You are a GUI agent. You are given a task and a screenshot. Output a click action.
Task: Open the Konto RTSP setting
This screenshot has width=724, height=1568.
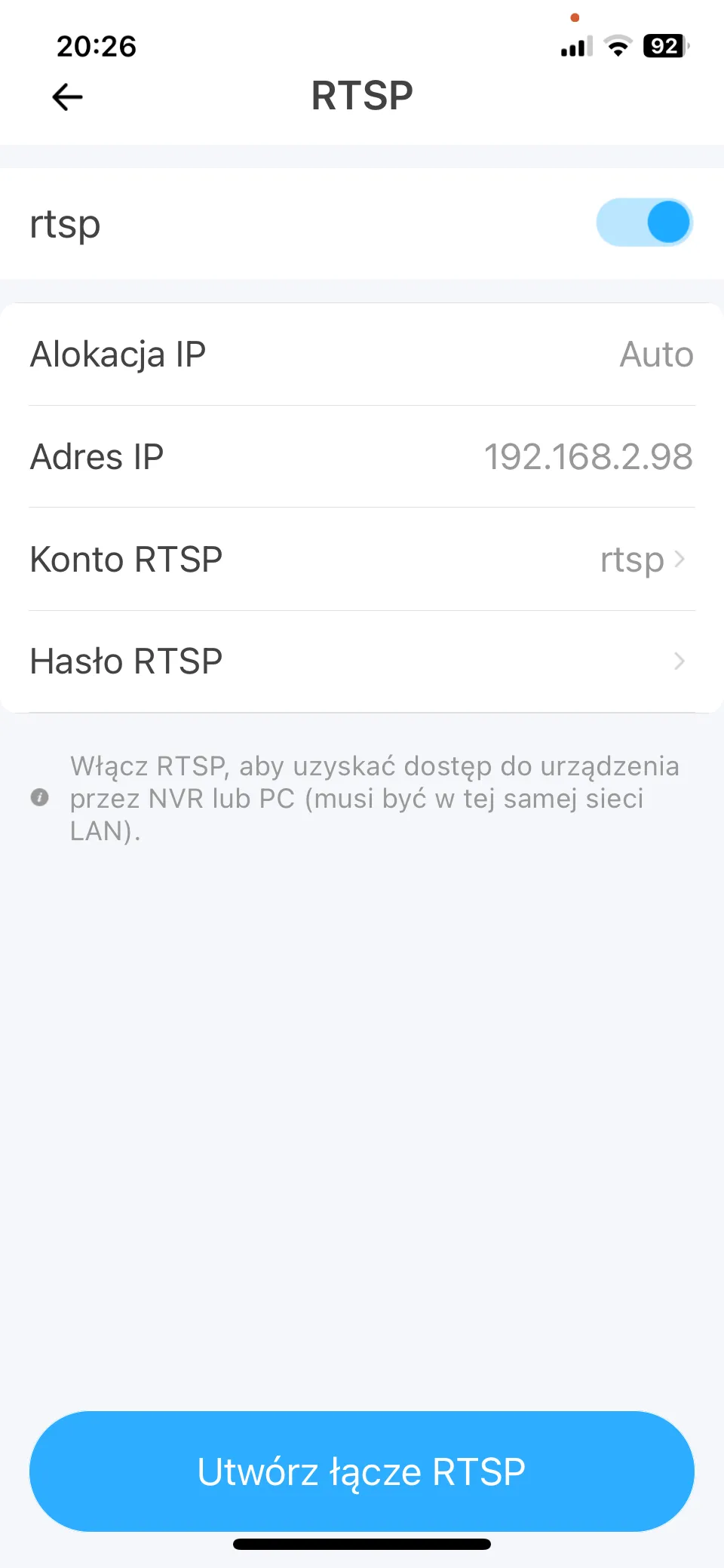click(362, 560)
